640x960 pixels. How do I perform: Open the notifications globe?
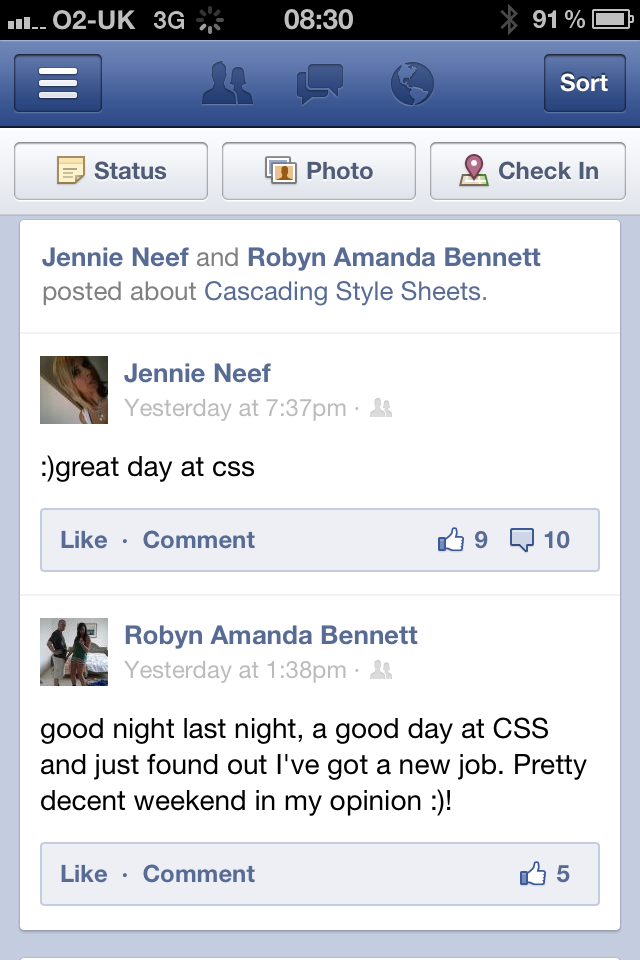tap(411, 83)
